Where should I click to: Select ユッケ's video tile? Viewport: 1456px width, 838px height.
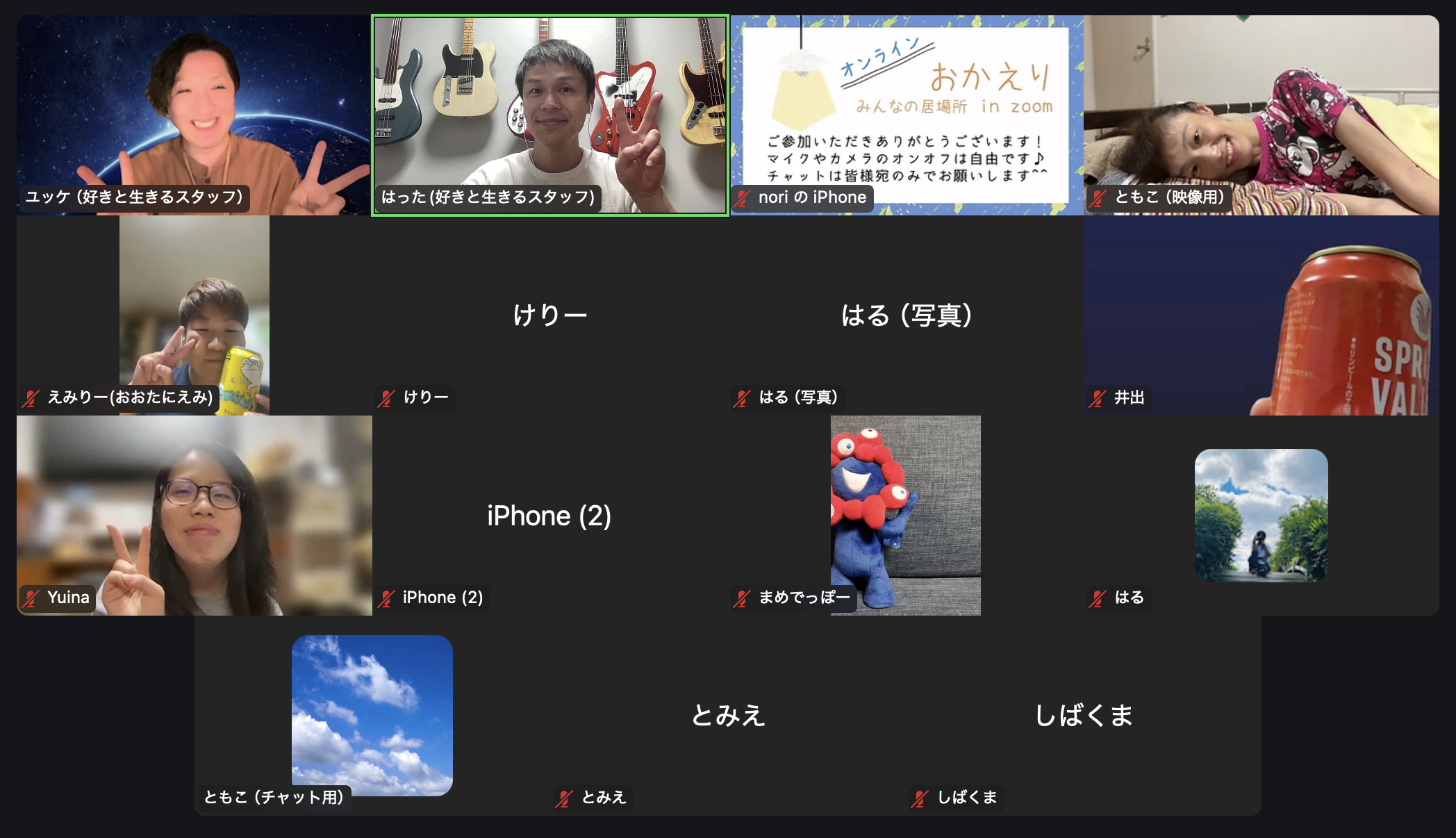tap(194, 115)
